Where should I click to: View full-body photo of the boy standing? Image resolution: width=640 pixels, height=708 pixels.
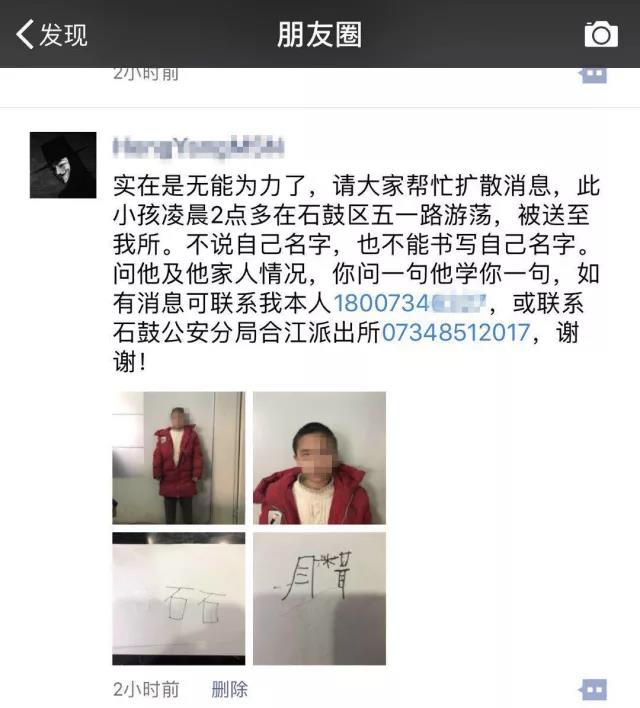tap(178, 458)
